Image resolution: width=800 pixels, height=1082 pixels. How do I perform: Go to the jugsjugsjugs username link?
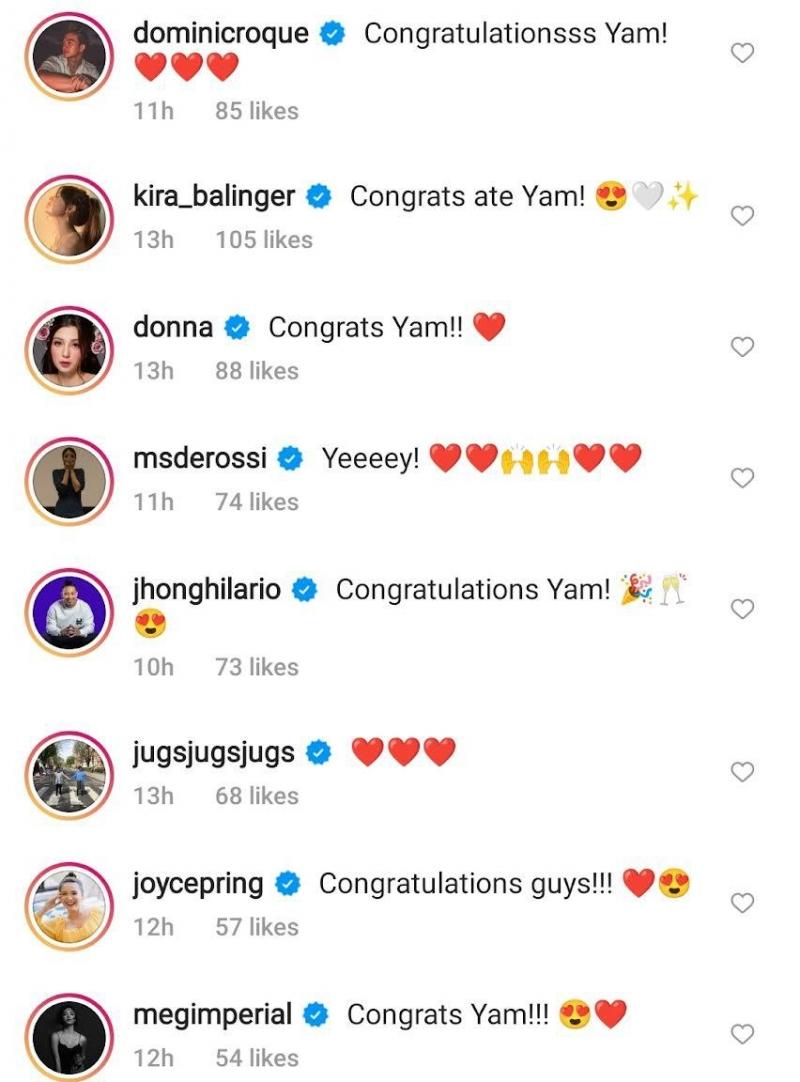[213, 752]
